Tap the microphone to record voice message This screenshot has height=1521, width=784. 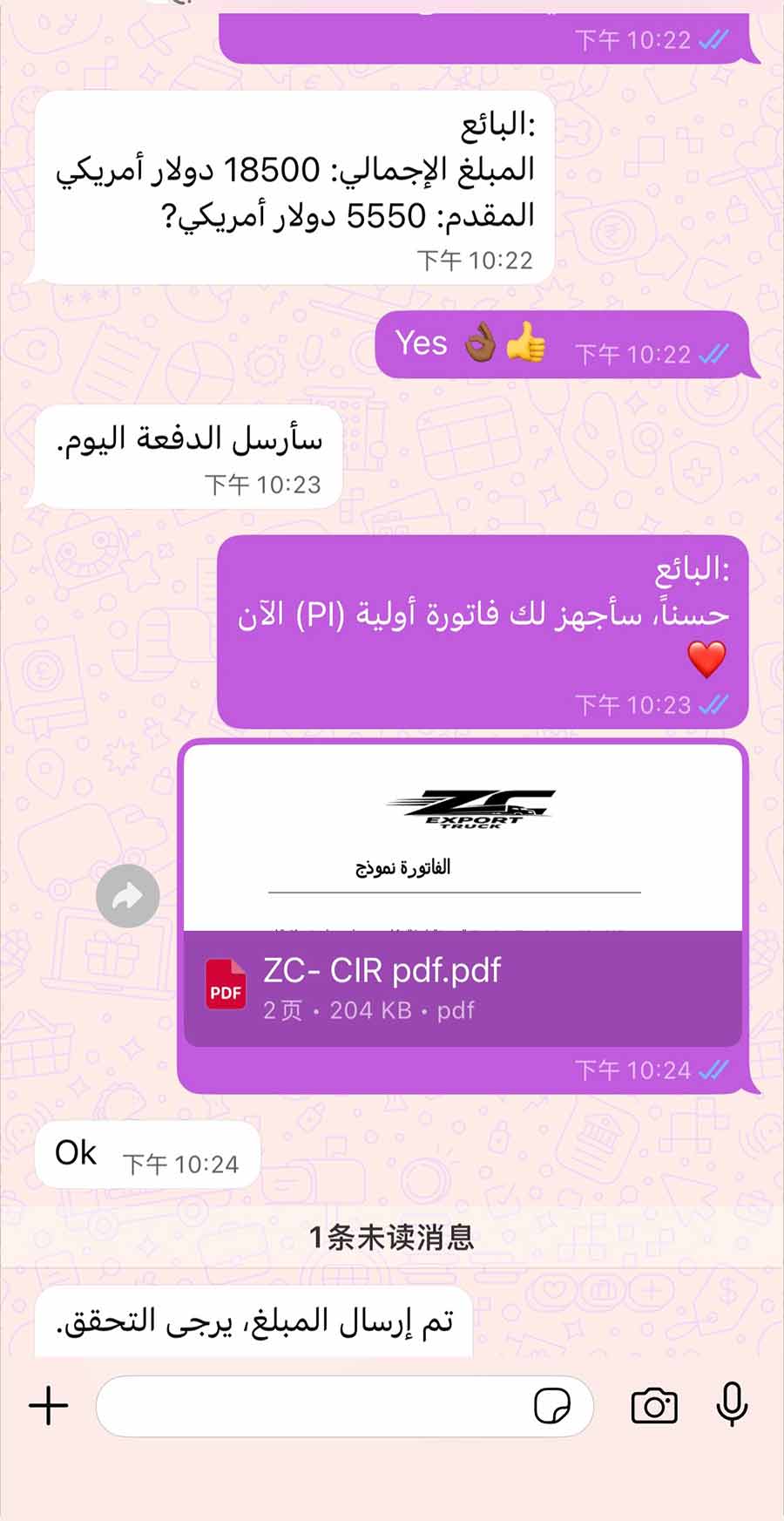point(732,1403)
